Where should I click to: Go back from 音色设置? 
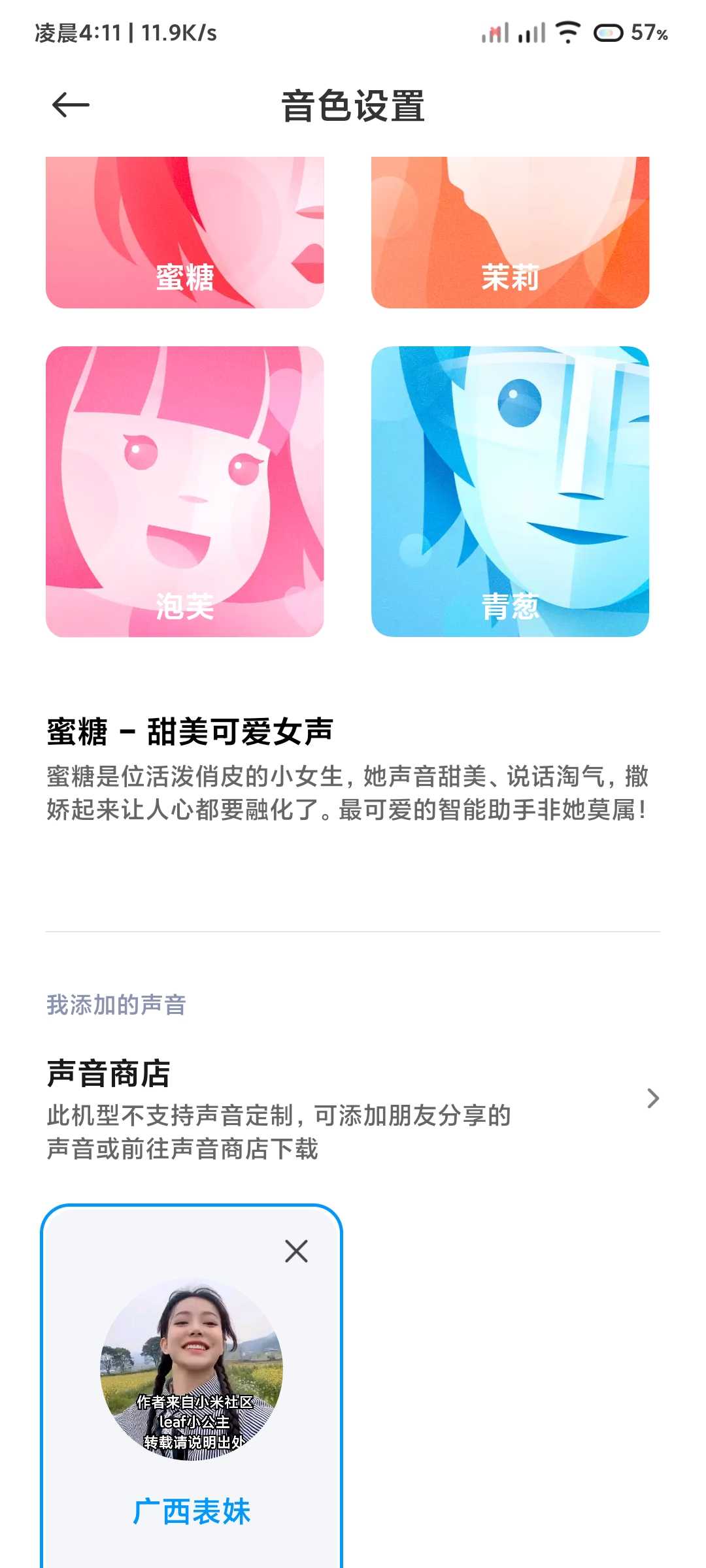click(x=71, y=105)
